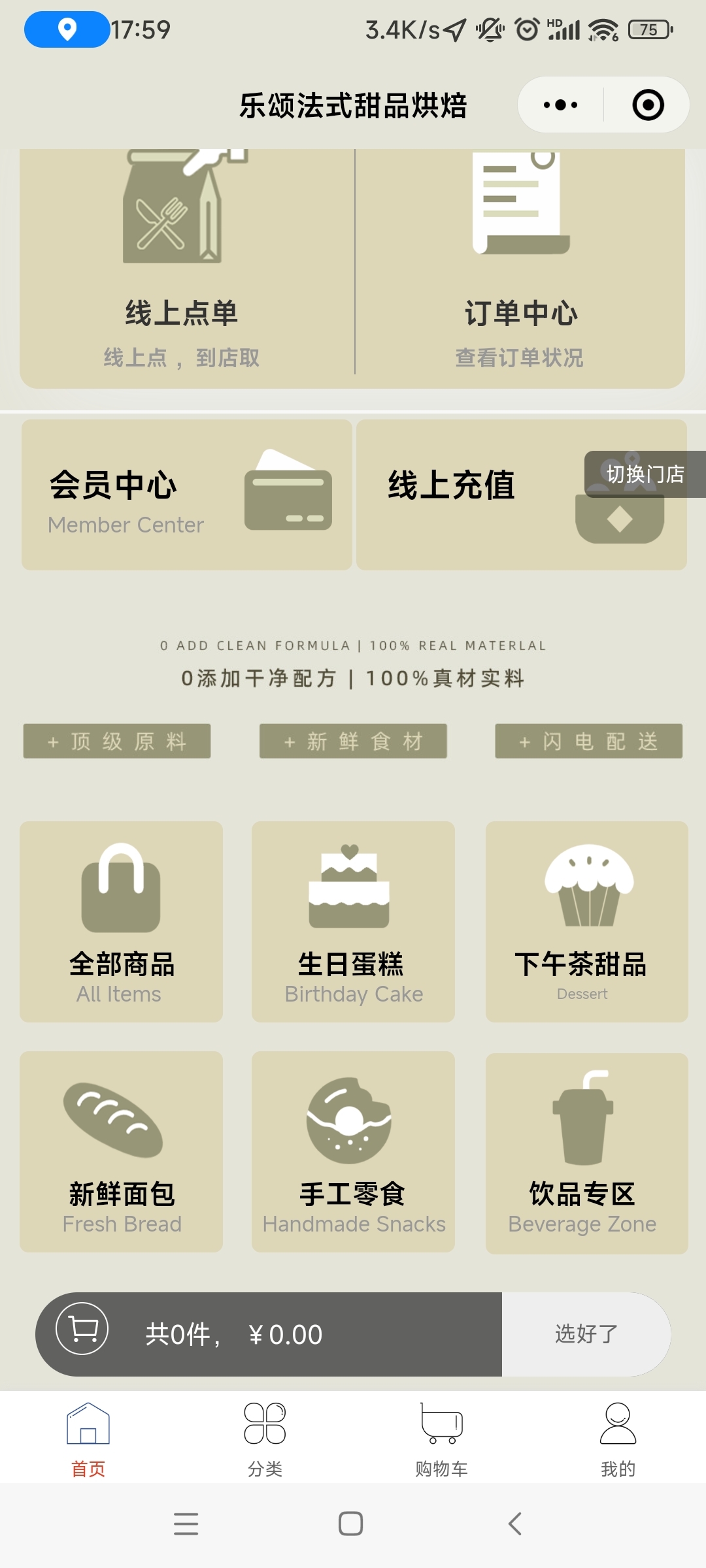Image resolution: width=706 pixels, height=1568 pixels.
Task: Open 会员中心 Member Center card
Action: pyautogui.click(x=186, y=495)
